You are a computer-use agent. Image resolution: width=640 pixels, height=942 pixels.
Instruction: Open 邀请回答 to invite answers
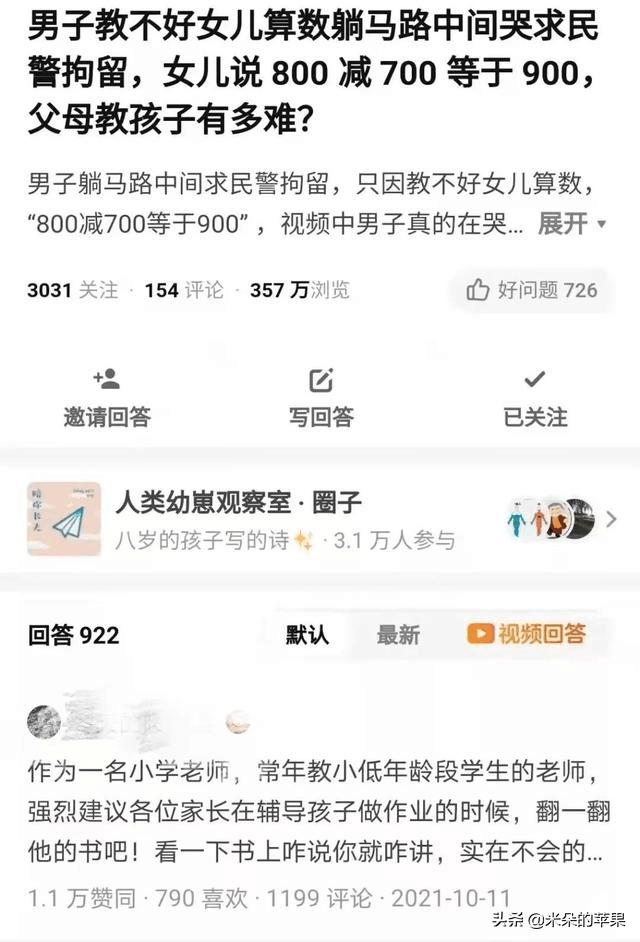(106, 399)
